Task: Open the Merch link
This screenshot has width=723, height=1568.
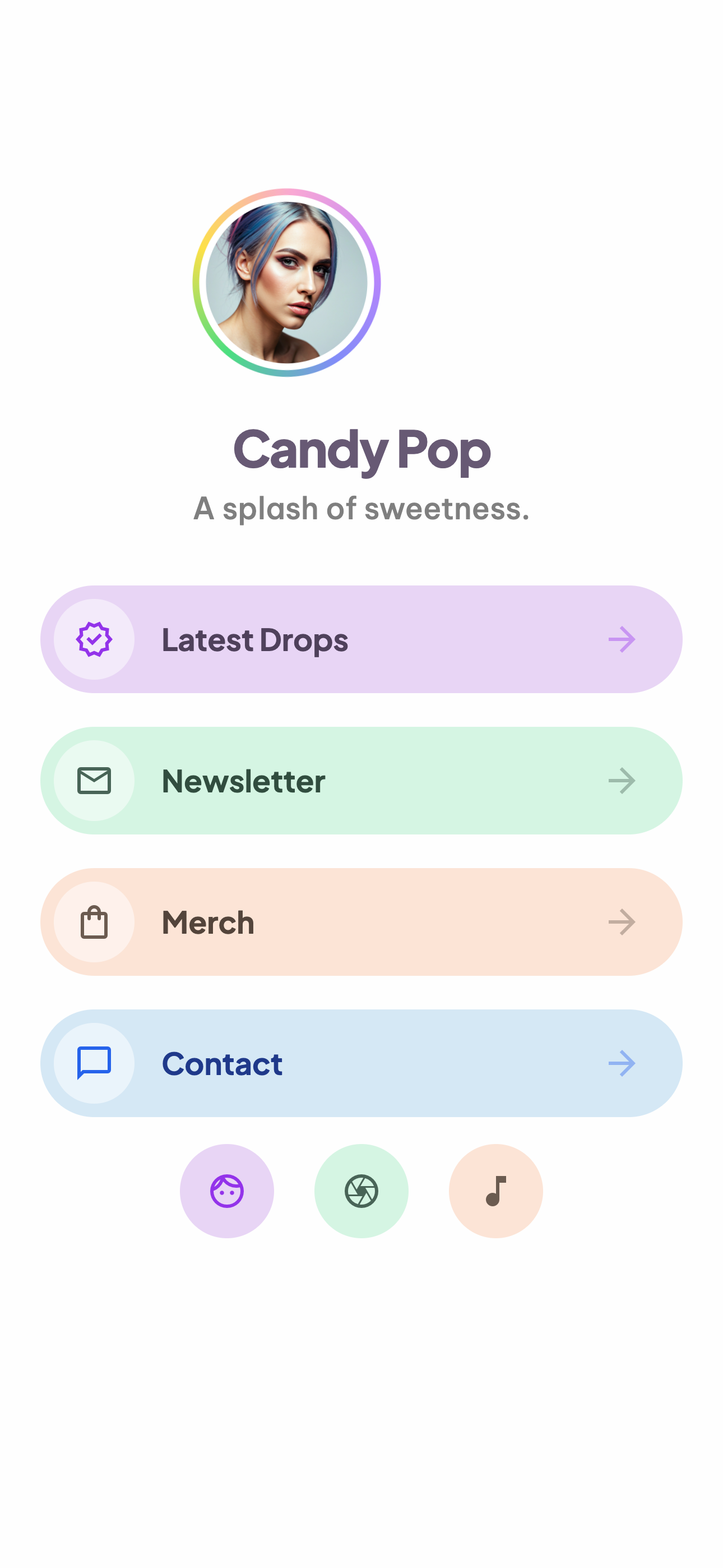Action: coord(361,921)
